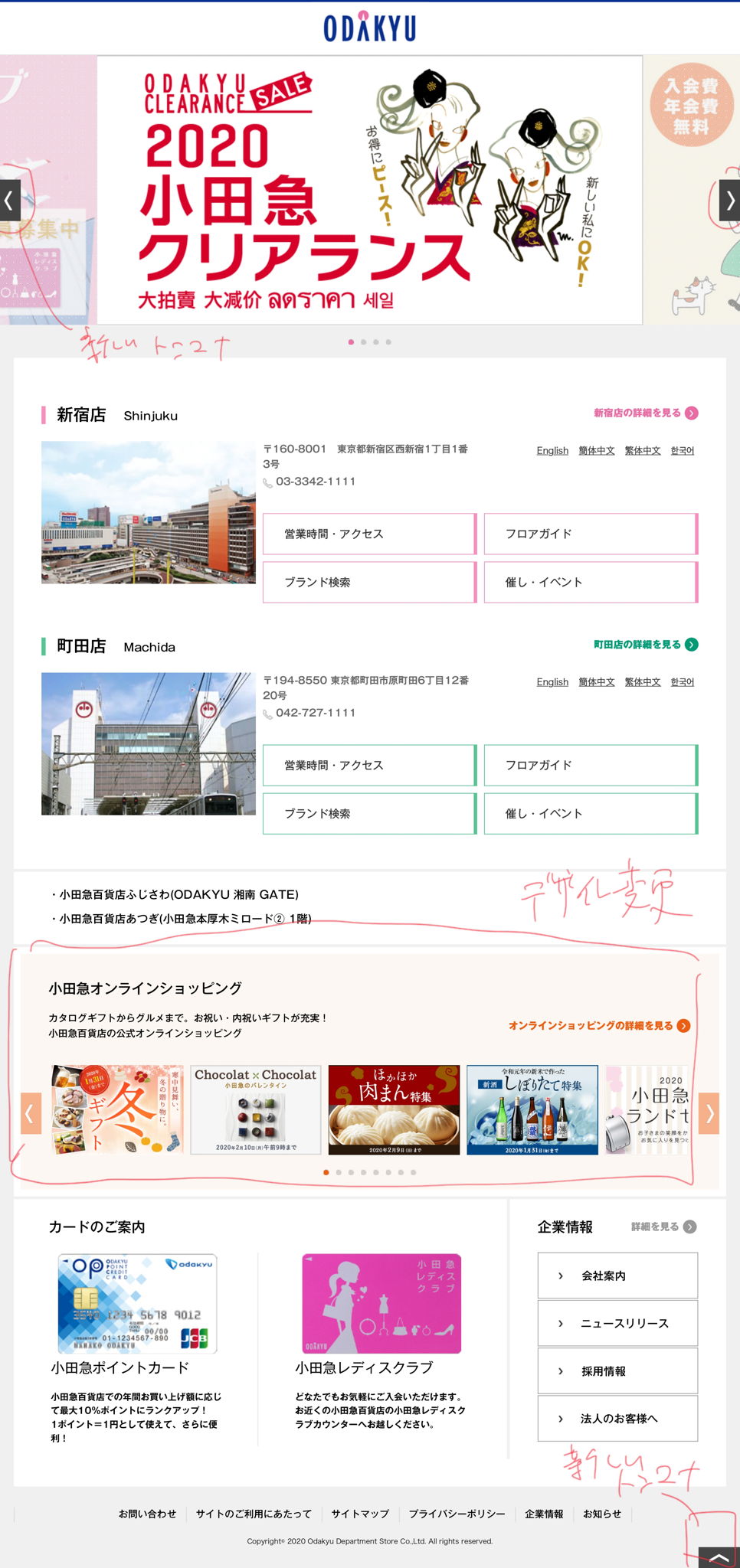Open the 小田急ポイントカード card info
Viewport: 740px width, 1568px height.
point(138,1305)
